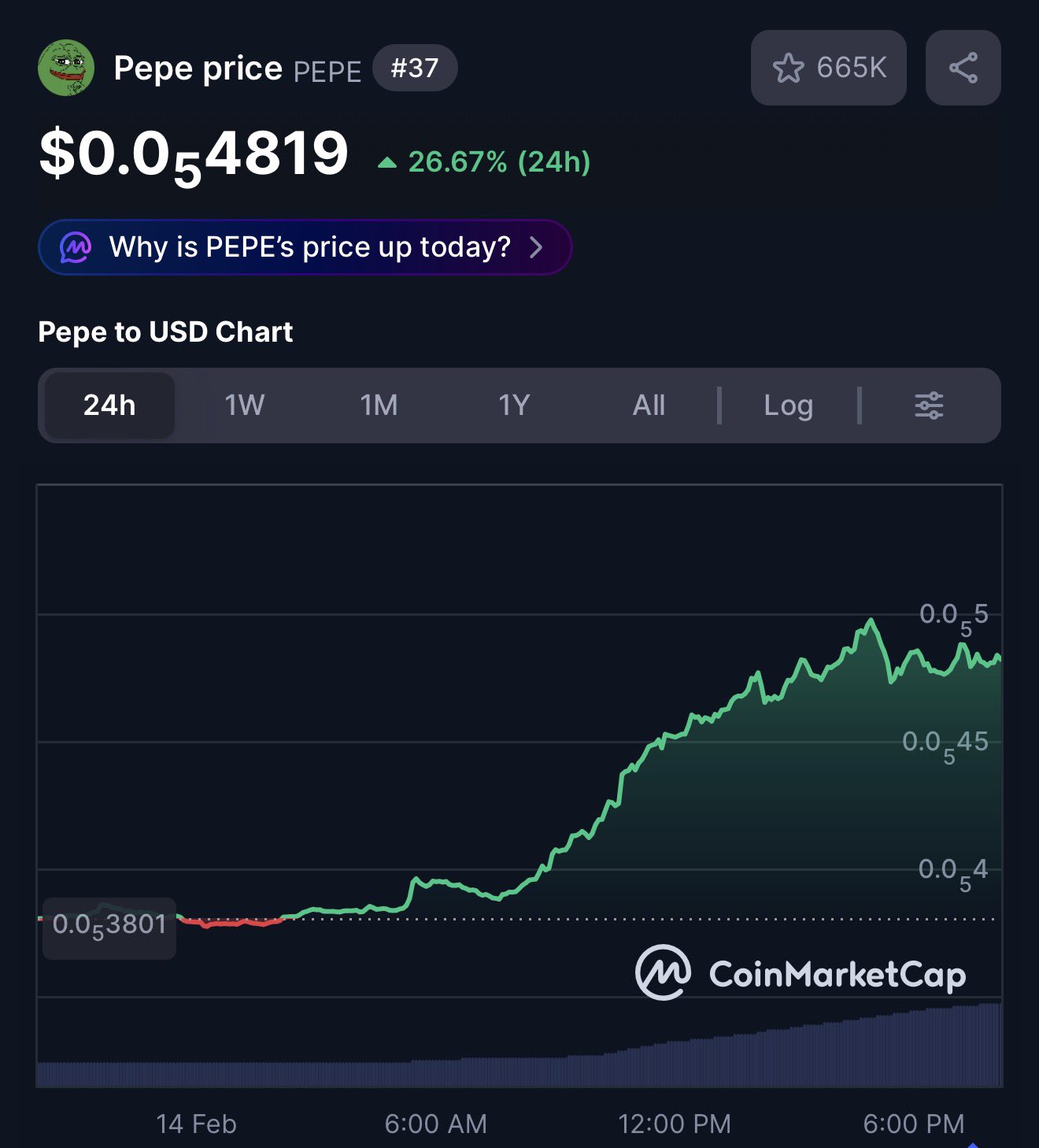The height and width of the screenshot is (1148, 1039).
Task: Open chart settings sliders icon
Action: (929, 406)
